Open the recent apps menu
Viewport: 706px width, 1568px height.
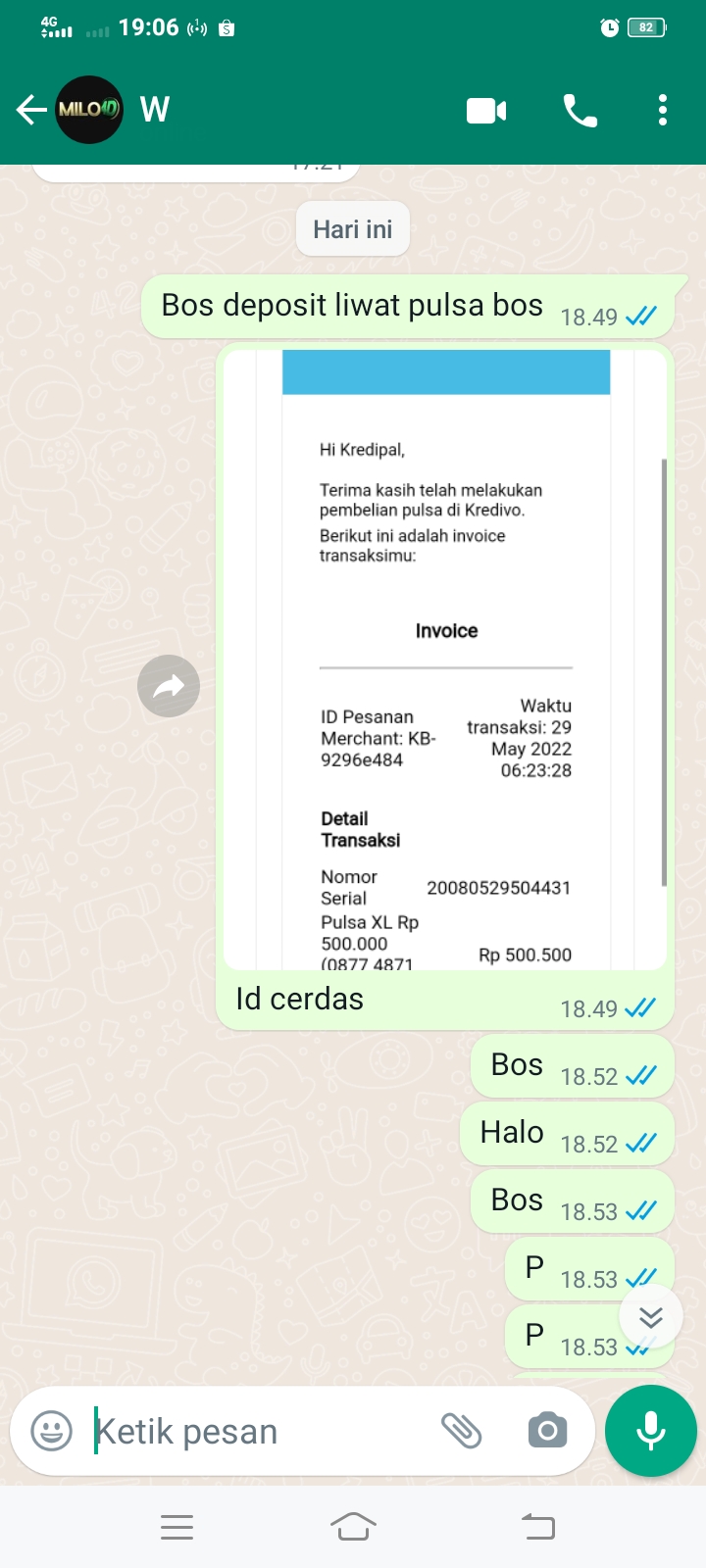(x=176, y=1526)
